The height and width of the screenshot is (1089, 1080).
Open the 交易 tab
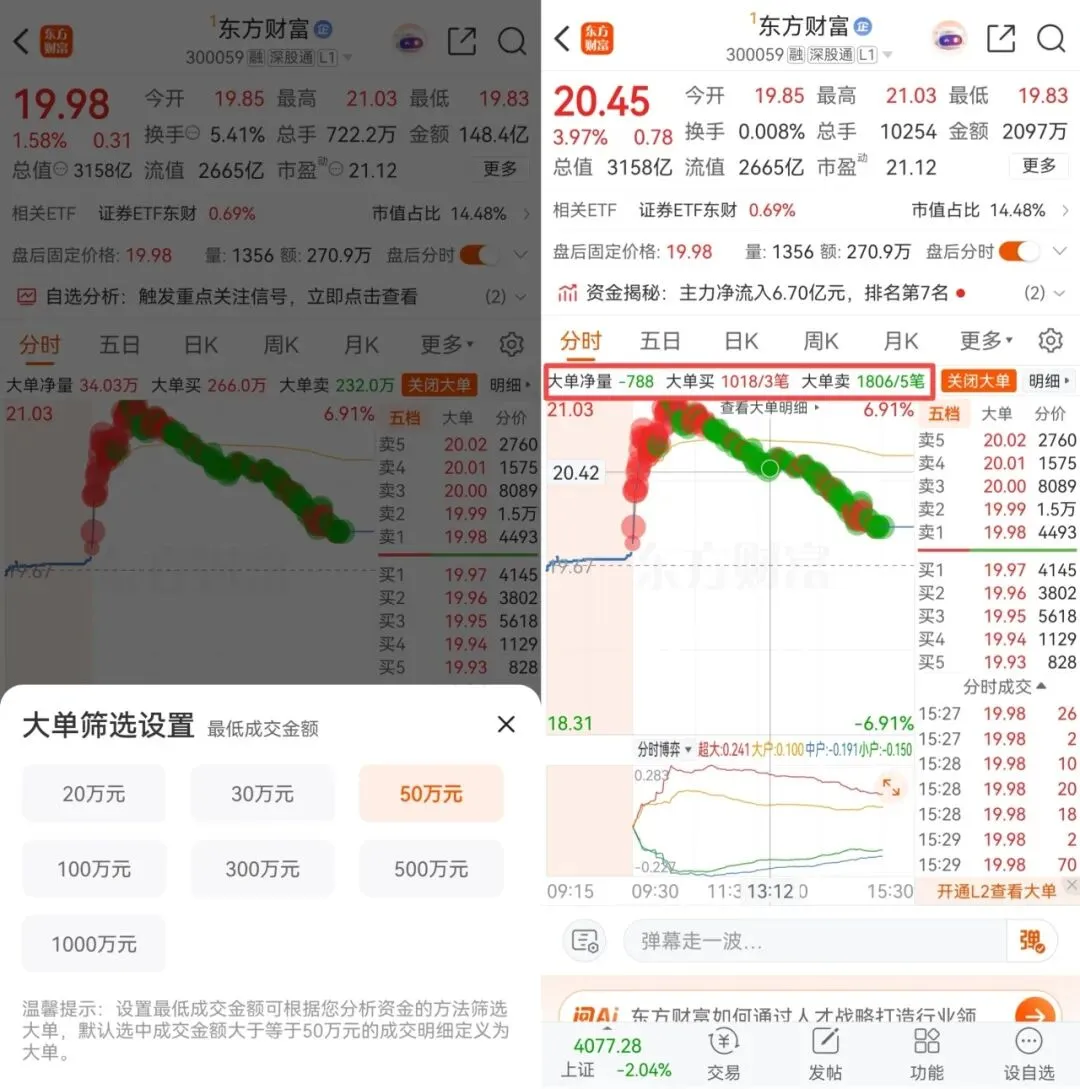tap(723, 1055)
